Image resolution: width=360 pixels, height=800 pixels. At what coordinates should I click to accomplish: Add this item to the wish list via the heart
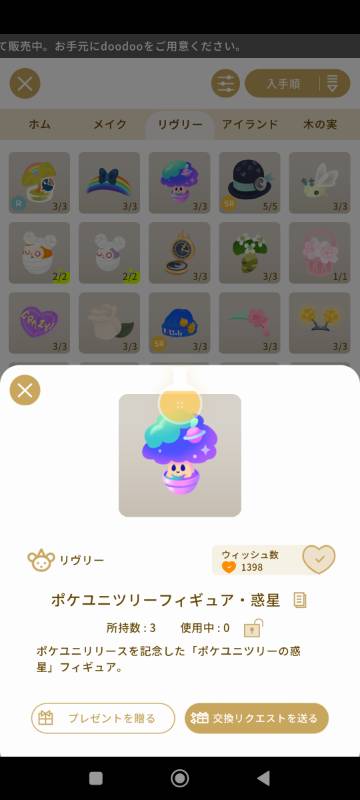pyautogui.click(x=319, y=560)
